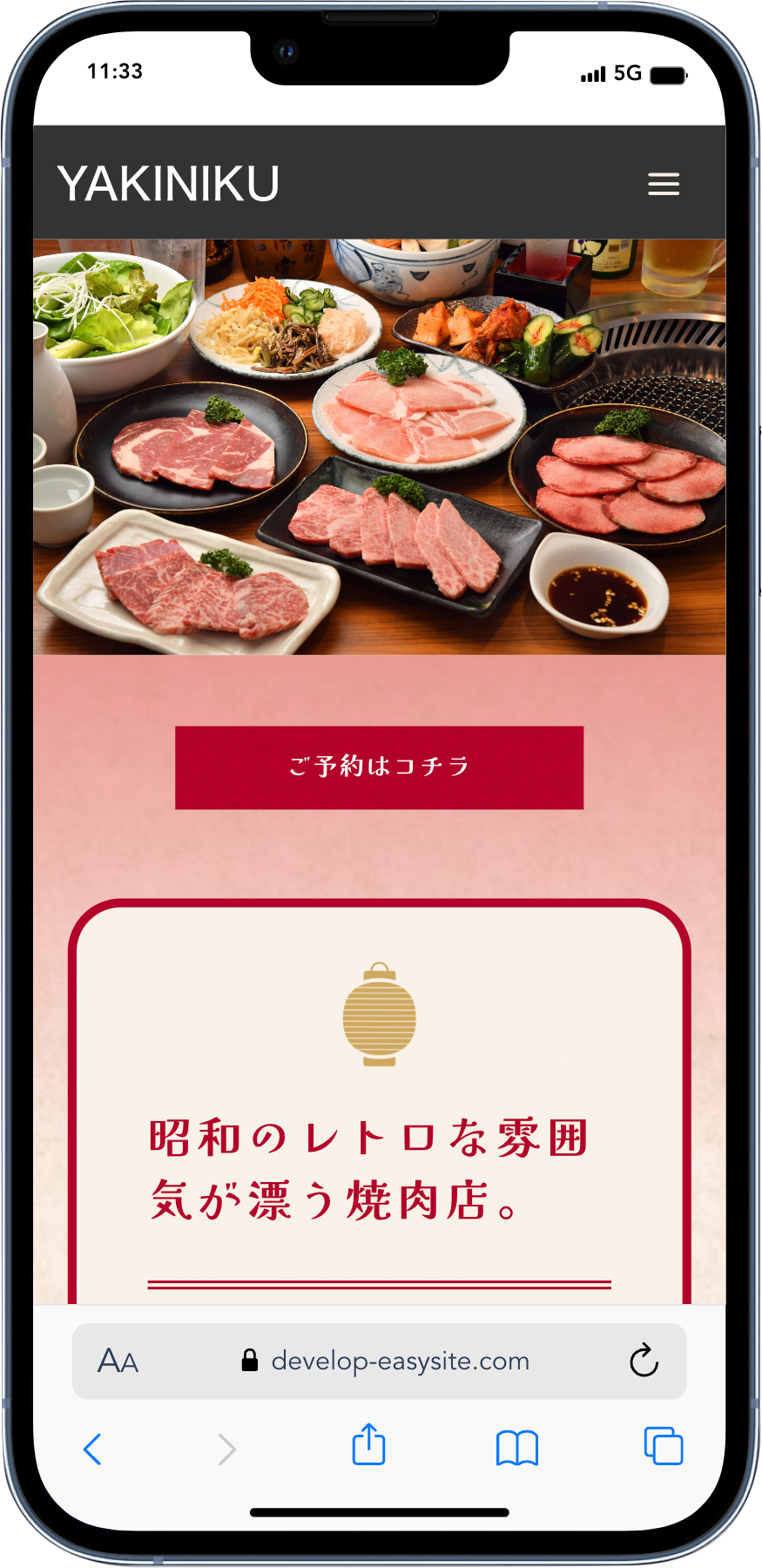Tap the ご予約はコチラ reservation button

tap(379, 767)
